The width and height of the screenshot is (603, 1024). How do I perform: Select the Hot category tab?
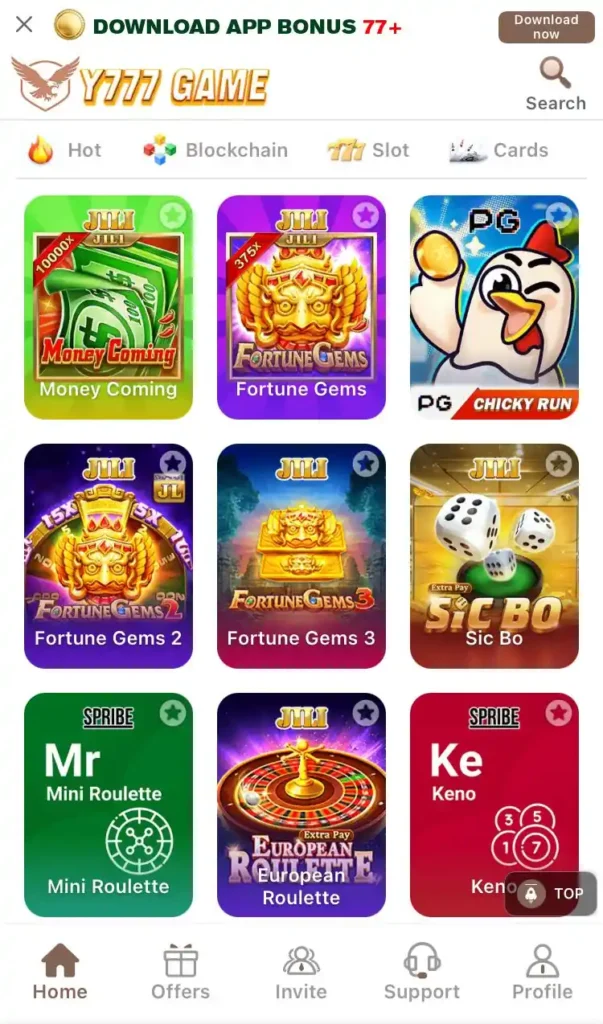(65, 150)
